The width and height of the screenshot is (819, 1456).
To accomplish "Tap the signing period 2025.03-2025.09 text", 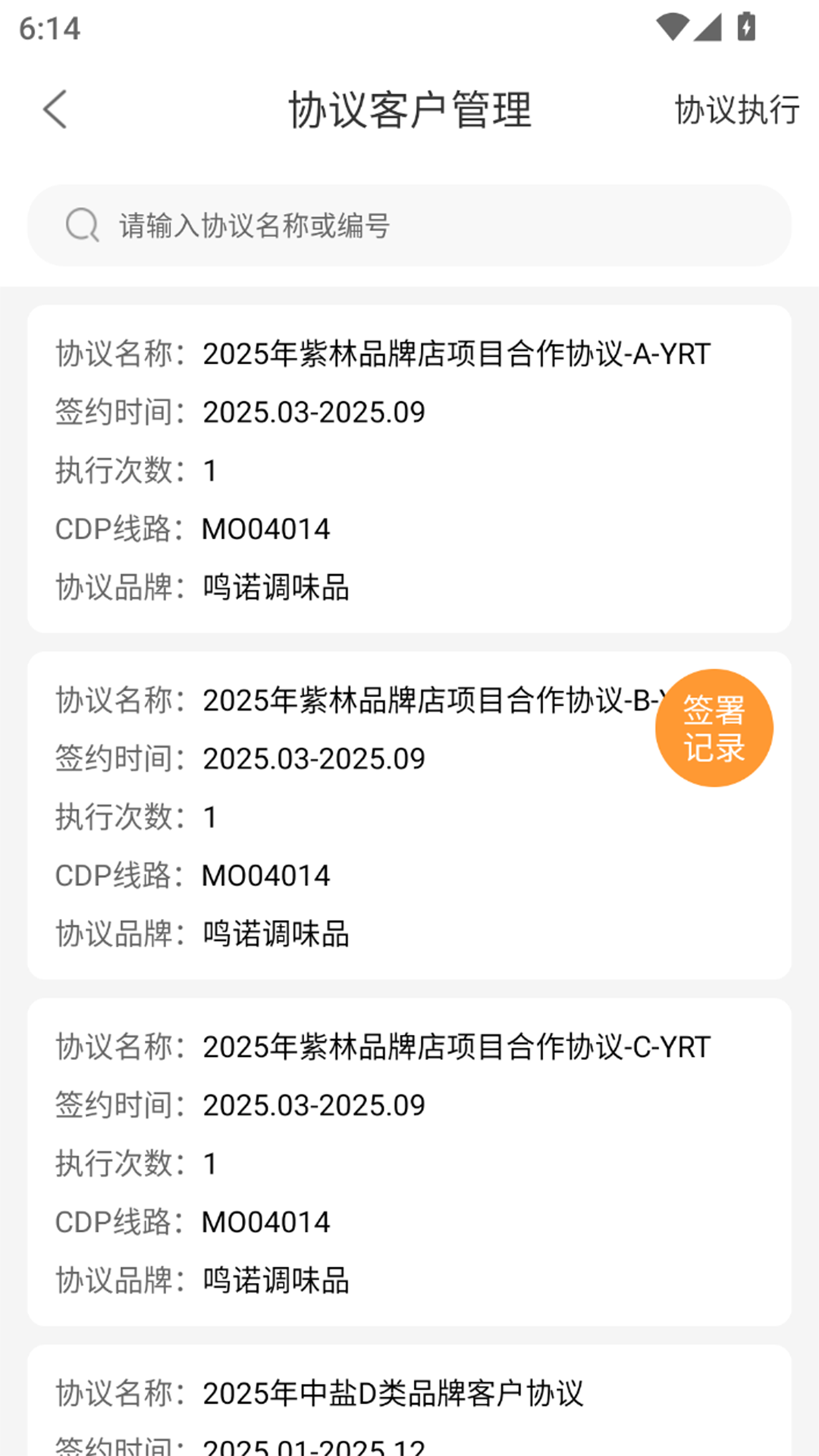I will tap(312, 412).
